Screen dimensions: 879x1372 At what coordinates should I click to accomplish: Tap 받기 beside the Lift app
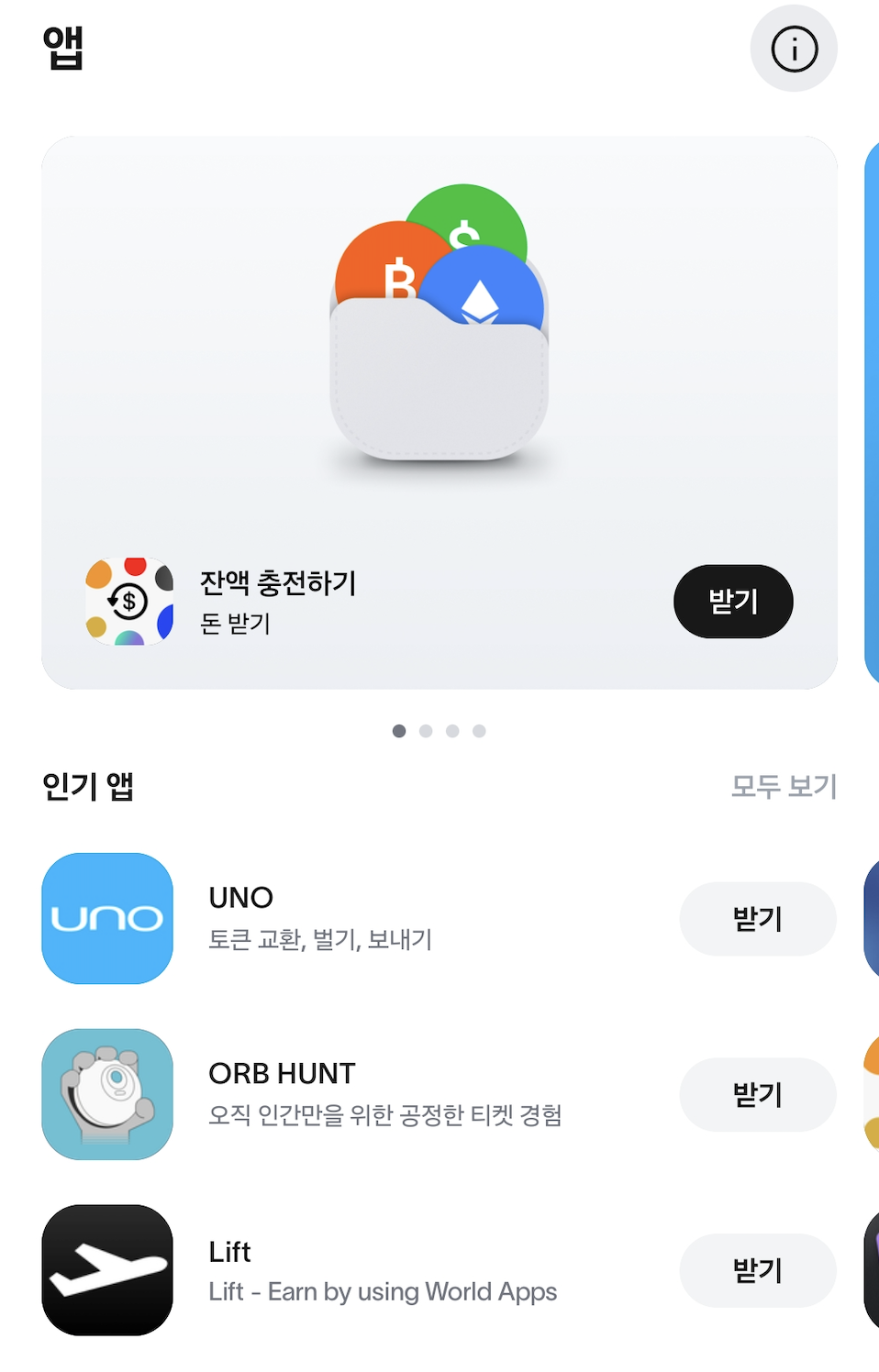[x=757, y=1270]
